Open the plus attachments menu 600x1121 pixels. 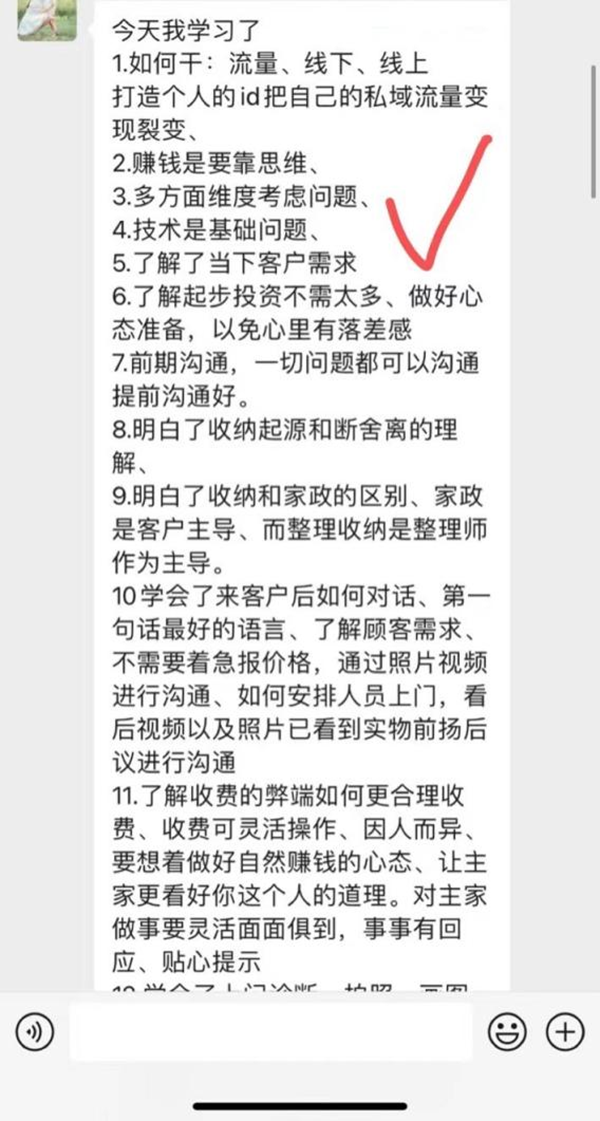[566, 1031]
